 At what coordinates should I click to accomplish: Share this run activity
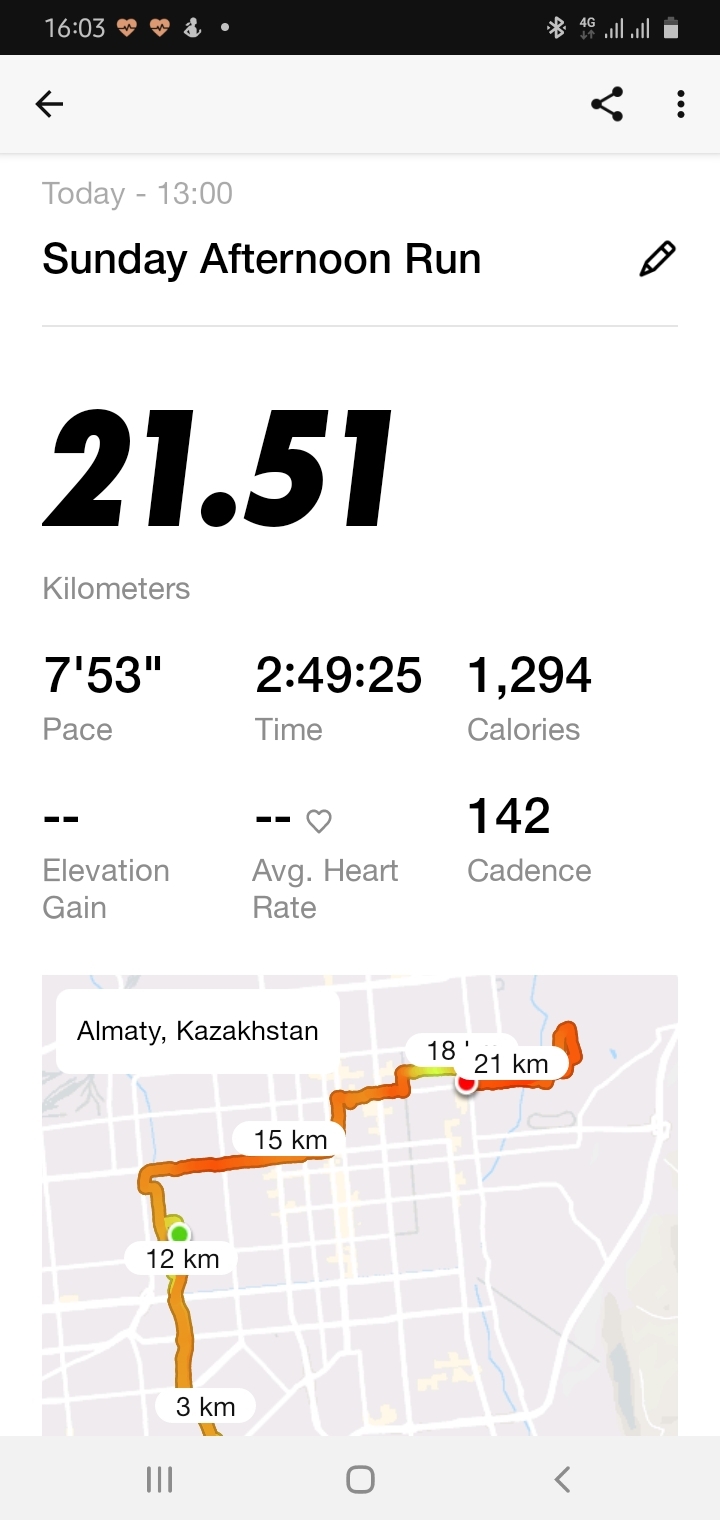coord(607,104)
